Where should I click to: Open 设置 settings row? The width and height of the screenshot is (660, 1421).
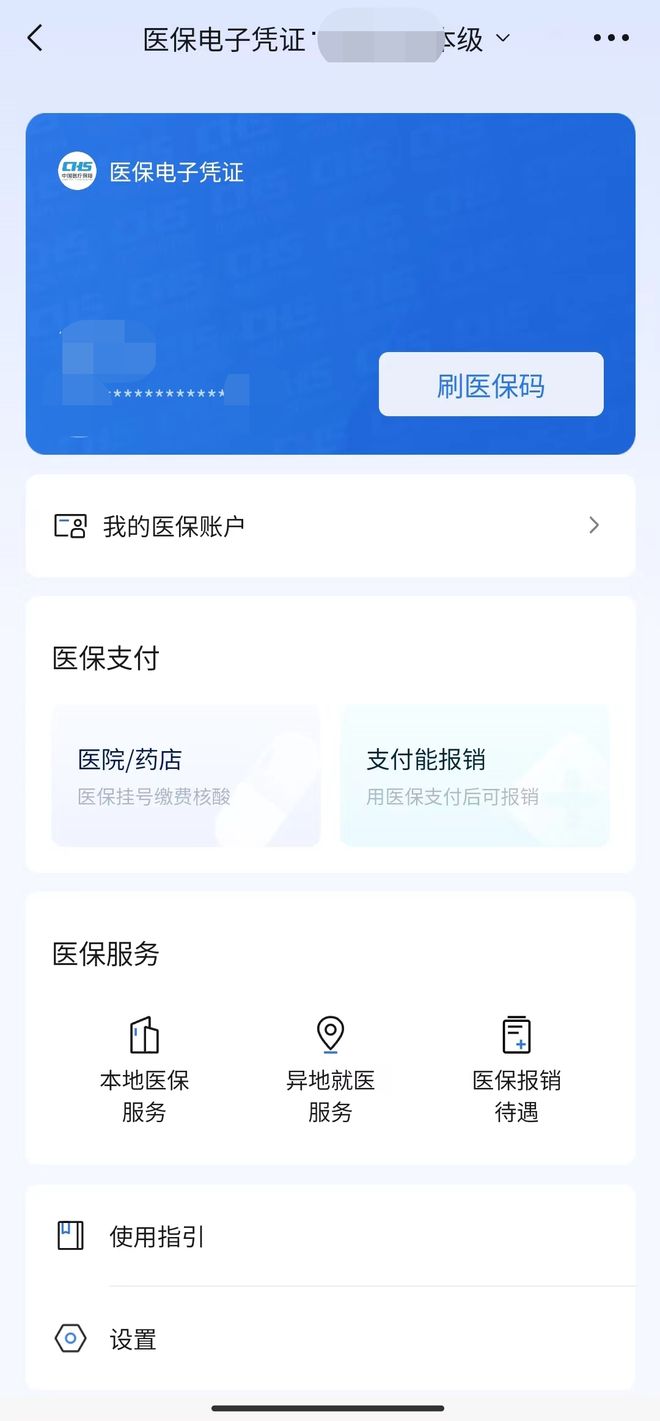tap(330, 1339)
